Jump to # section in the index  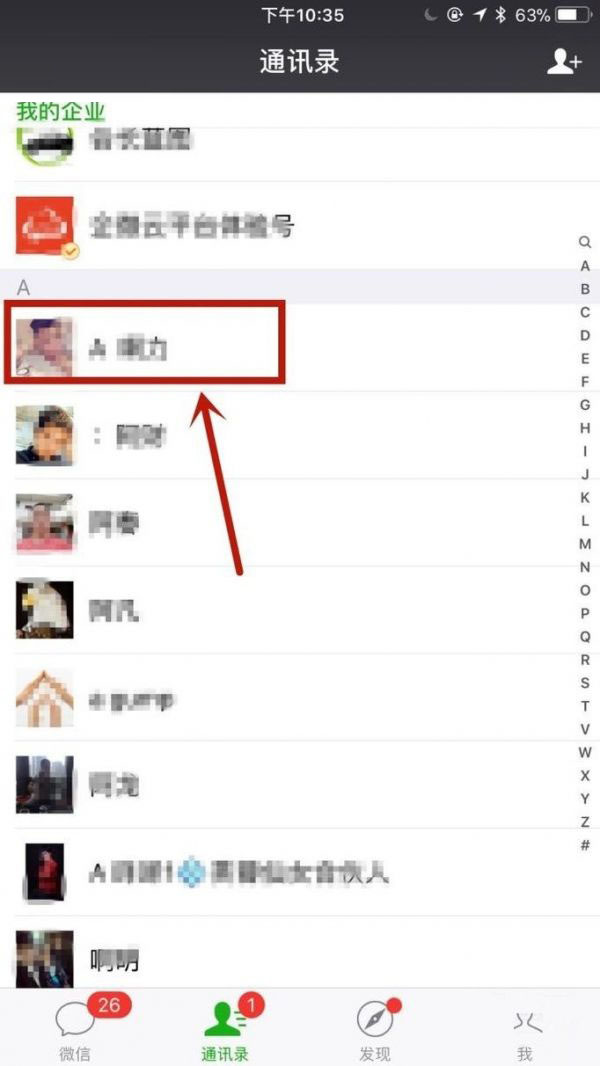(x=585, y=845)
